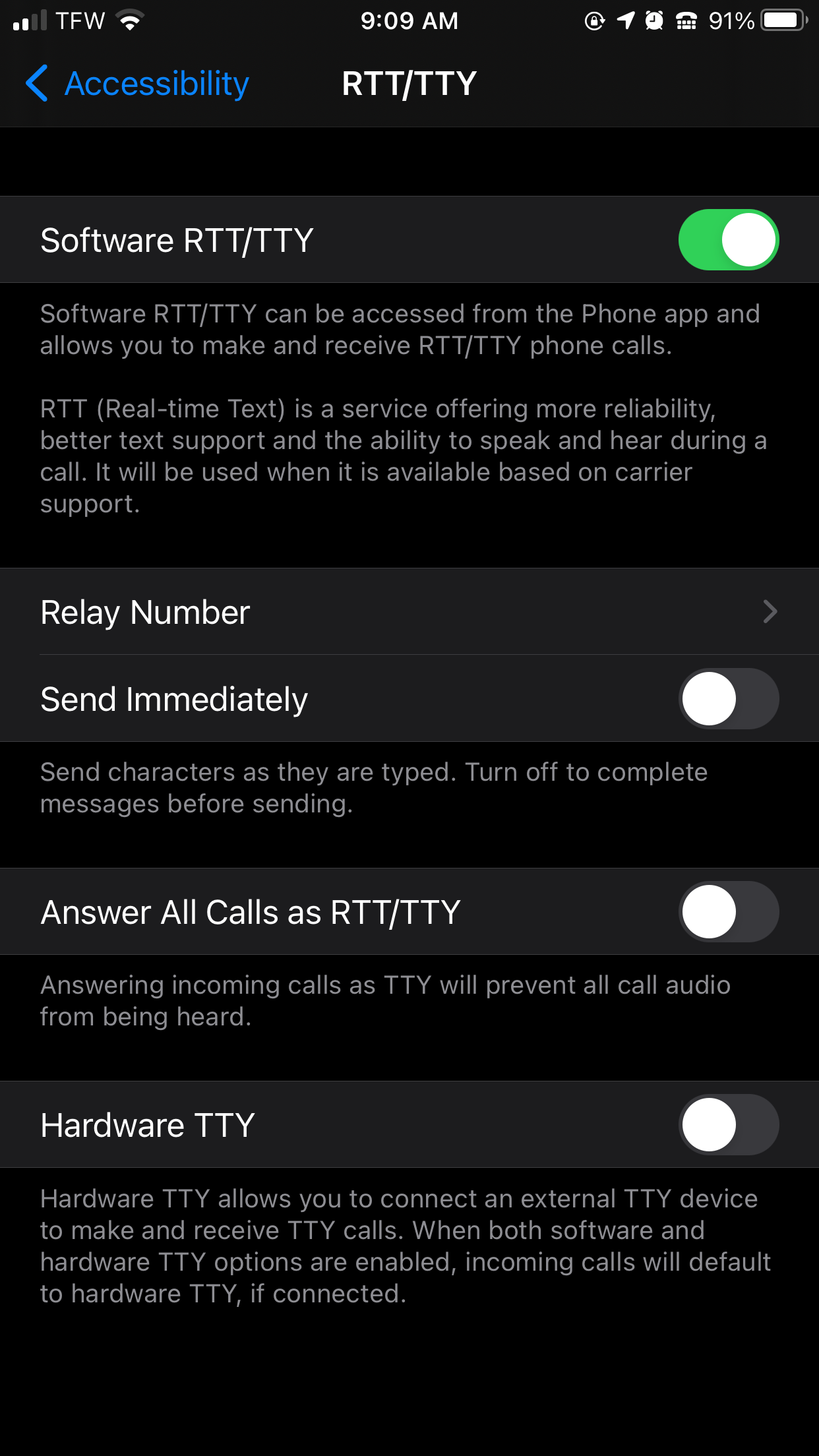Turn off Software RTT/TTY switch

click(x=729, y=239)
